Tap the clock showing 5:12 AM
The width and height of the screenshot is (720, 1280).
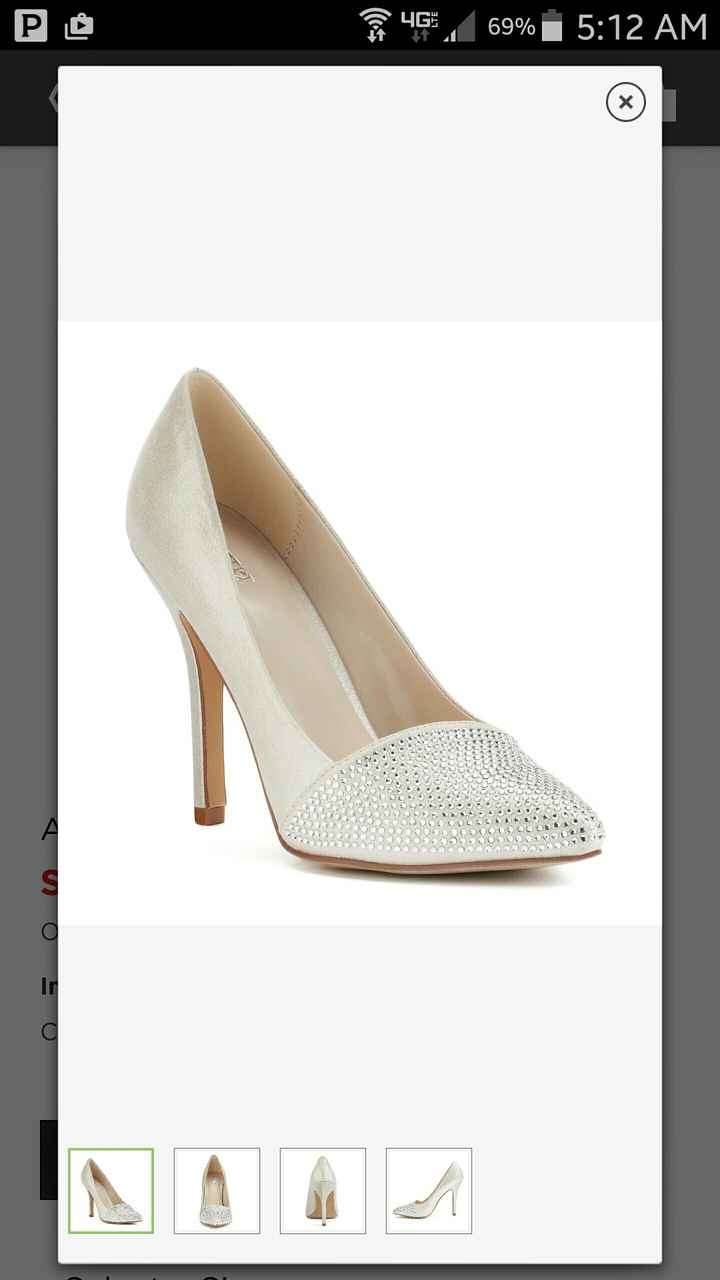pos(635,27)
